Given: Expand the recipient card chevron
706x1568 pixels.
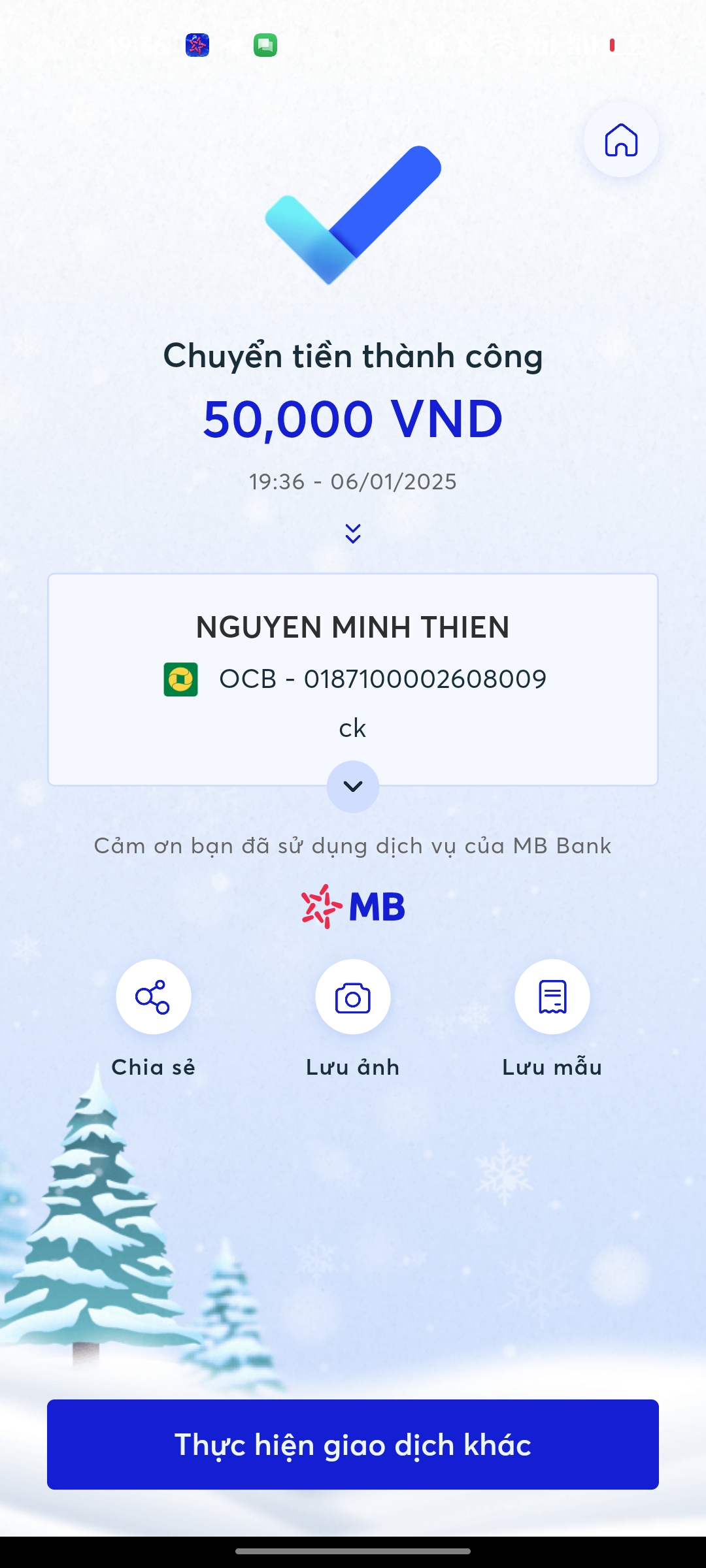Looking at the screenshot, I should [353, 787].
